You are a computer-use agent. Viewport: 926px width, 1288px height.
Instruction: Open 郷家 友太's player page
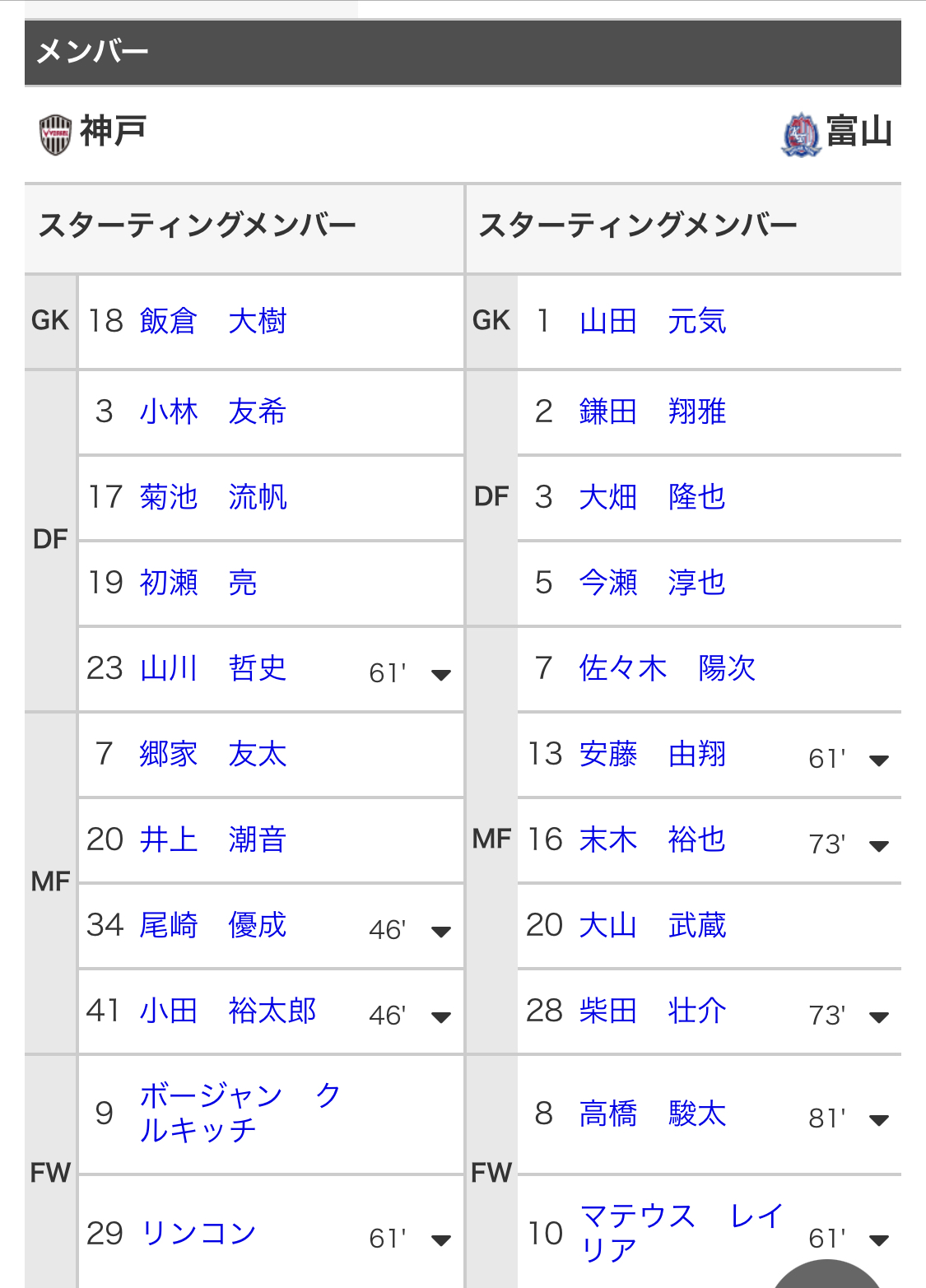[212, 754]
